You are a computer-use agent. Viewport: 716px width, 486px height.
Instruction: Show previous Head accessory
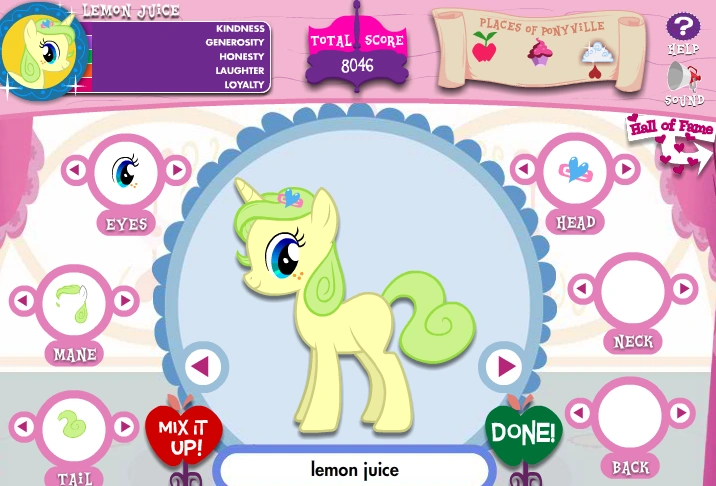point(524,169)
